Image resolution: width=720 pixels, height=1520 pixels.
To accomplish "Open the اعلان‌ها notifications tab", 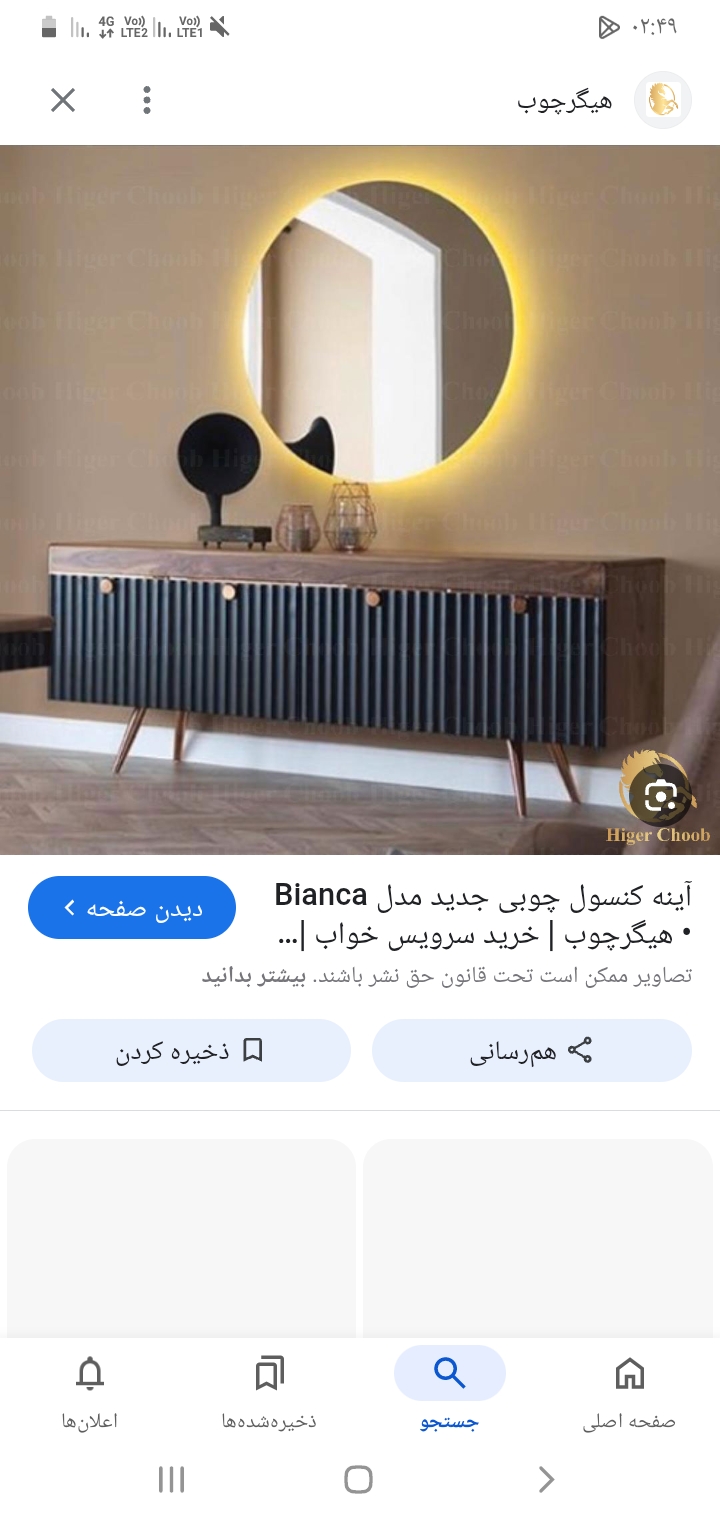I will click(x=90, y=1392).
